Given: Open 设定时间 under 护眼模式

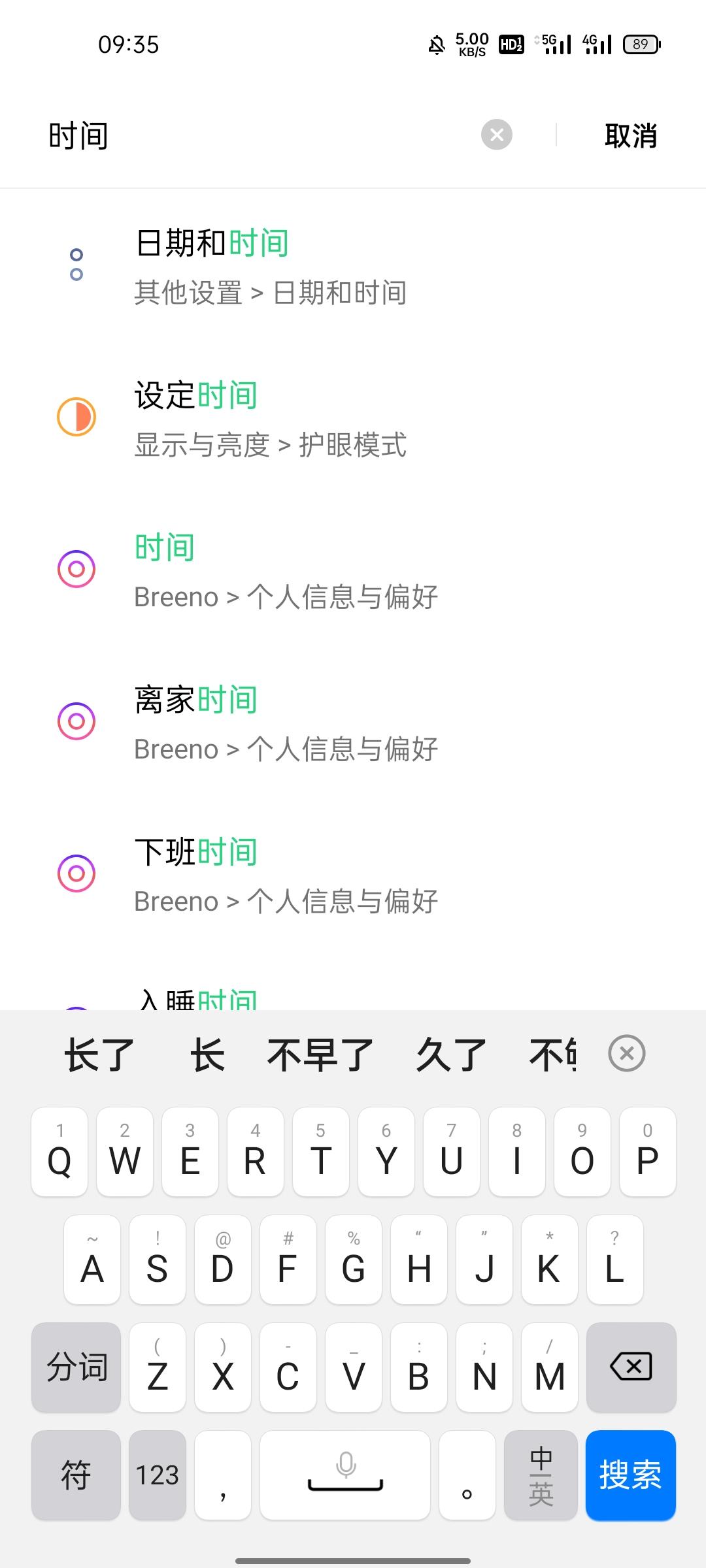Looking at the screenshot, I should pyautogui.click(x=353, y=419).
